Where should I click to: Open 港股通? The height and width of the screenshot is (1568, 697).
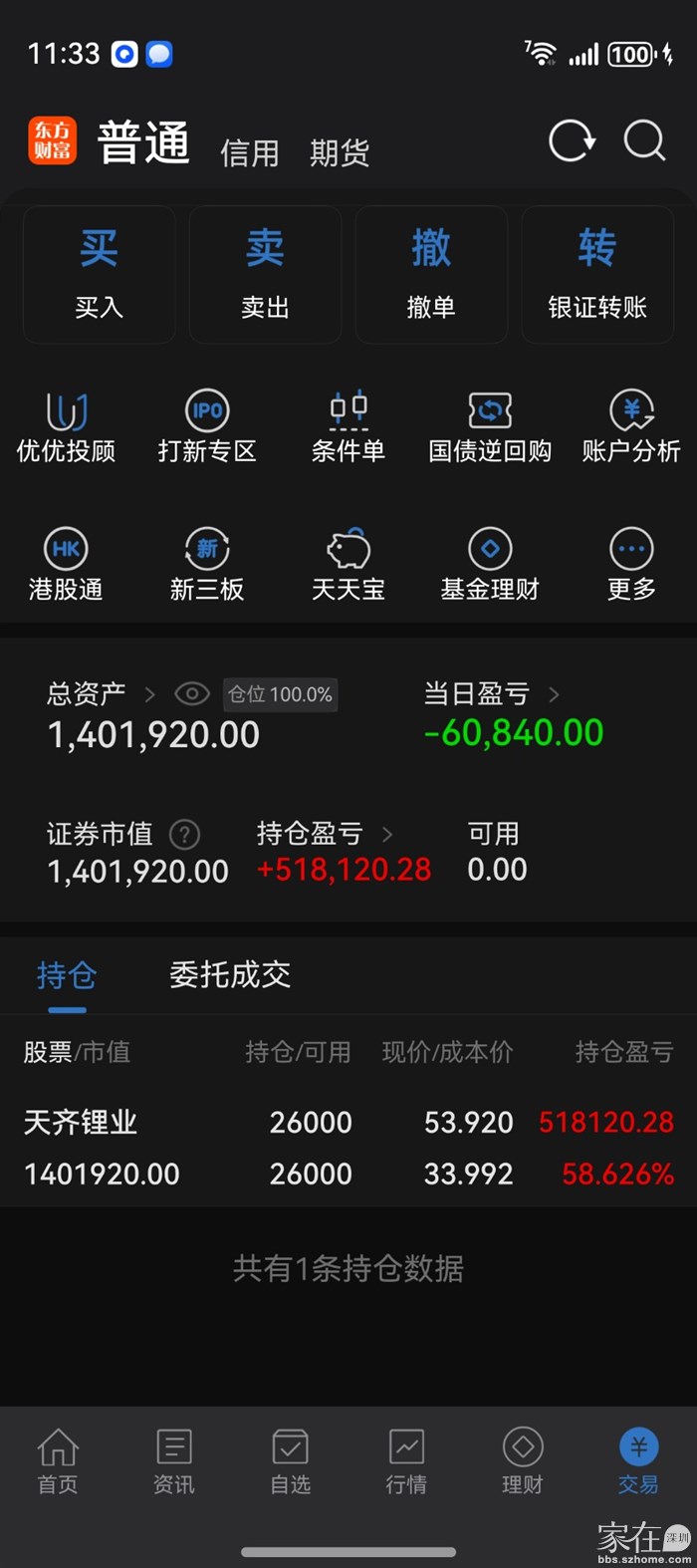coord(66,565)
